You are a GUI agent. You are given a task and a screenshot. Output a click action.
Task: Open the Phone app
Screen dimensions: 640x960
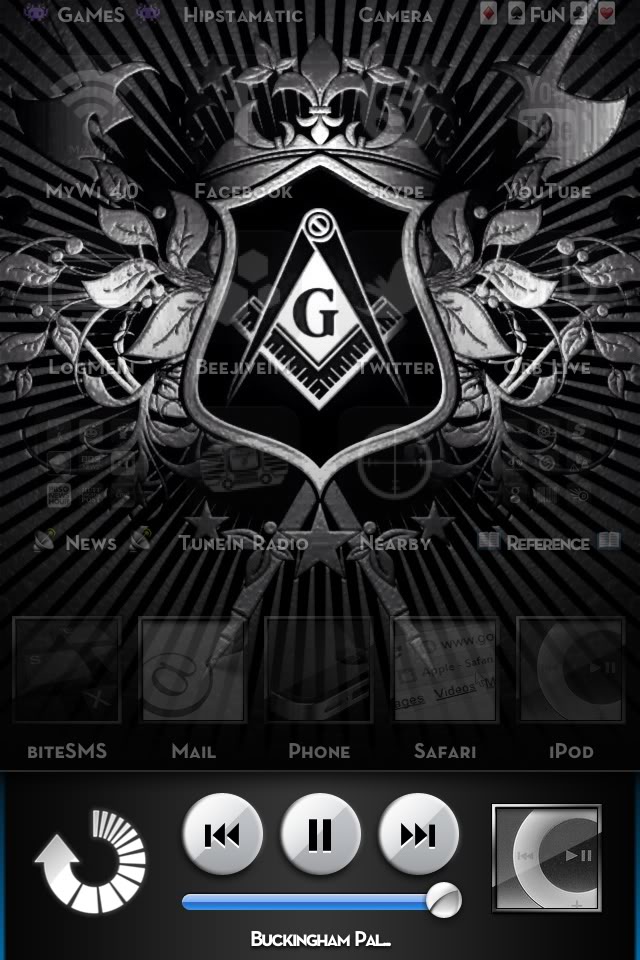319,670
